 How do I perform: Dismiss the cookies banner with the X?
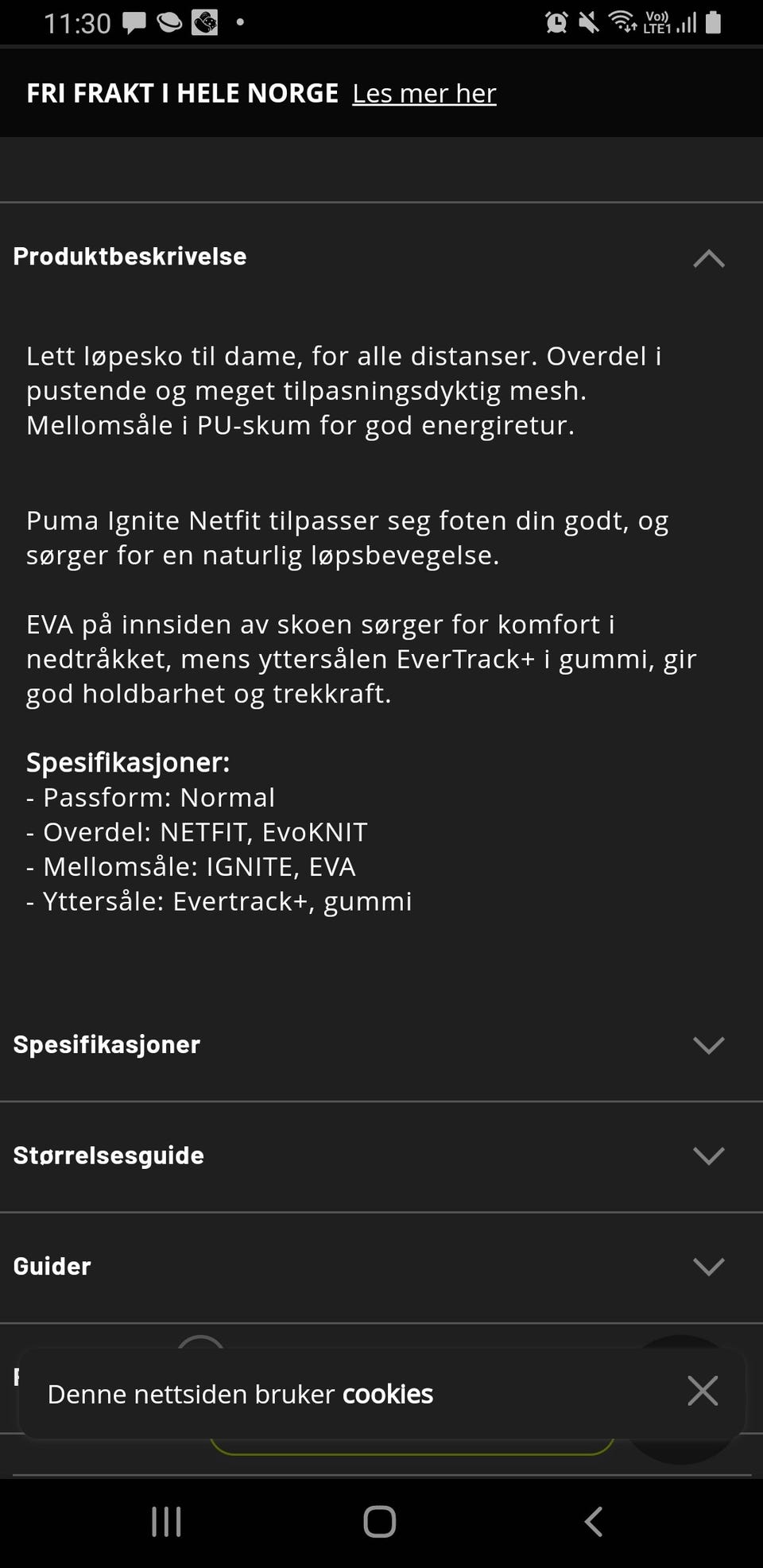(x=703, y=1392)
